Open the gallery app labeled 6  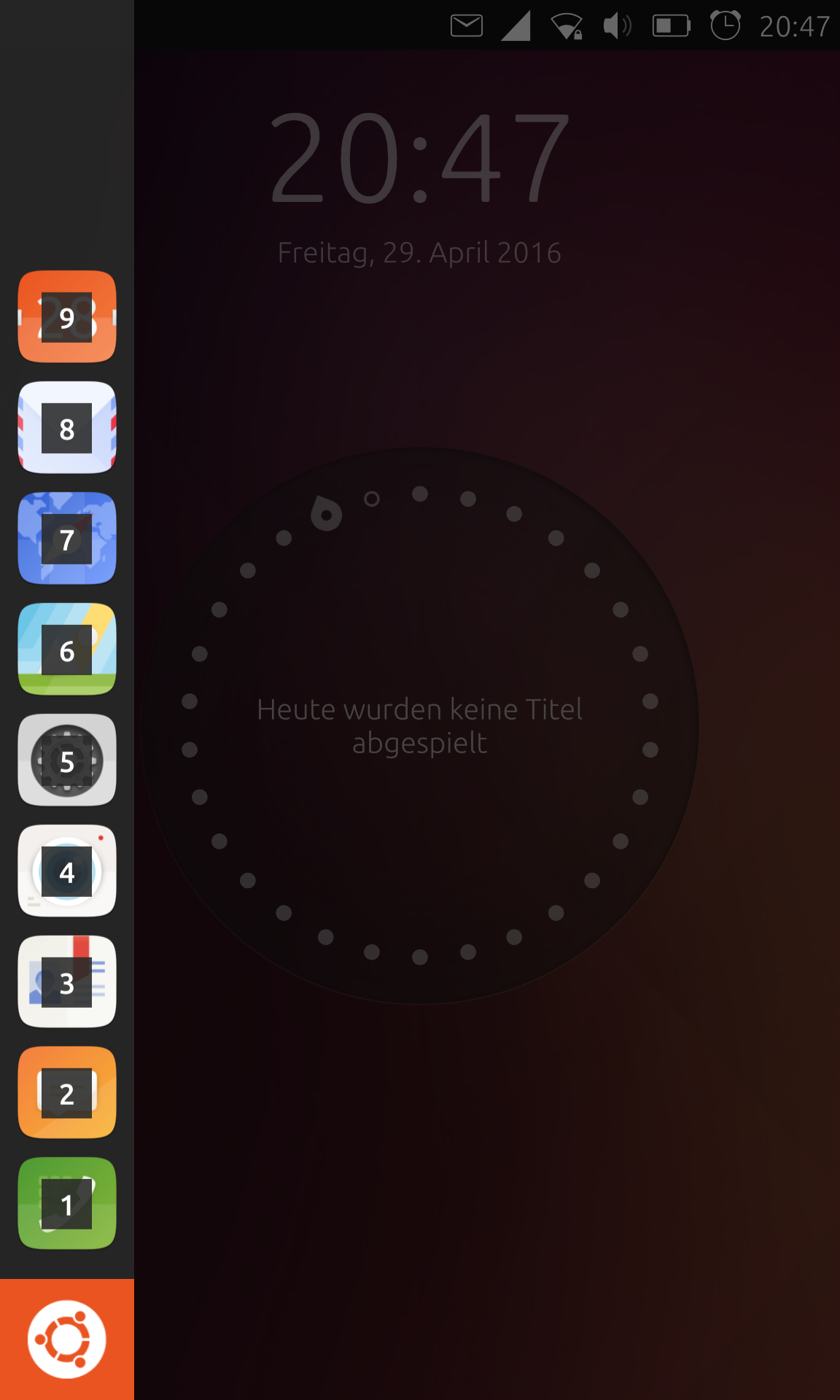pyautogui.click(x=66, y=650)
